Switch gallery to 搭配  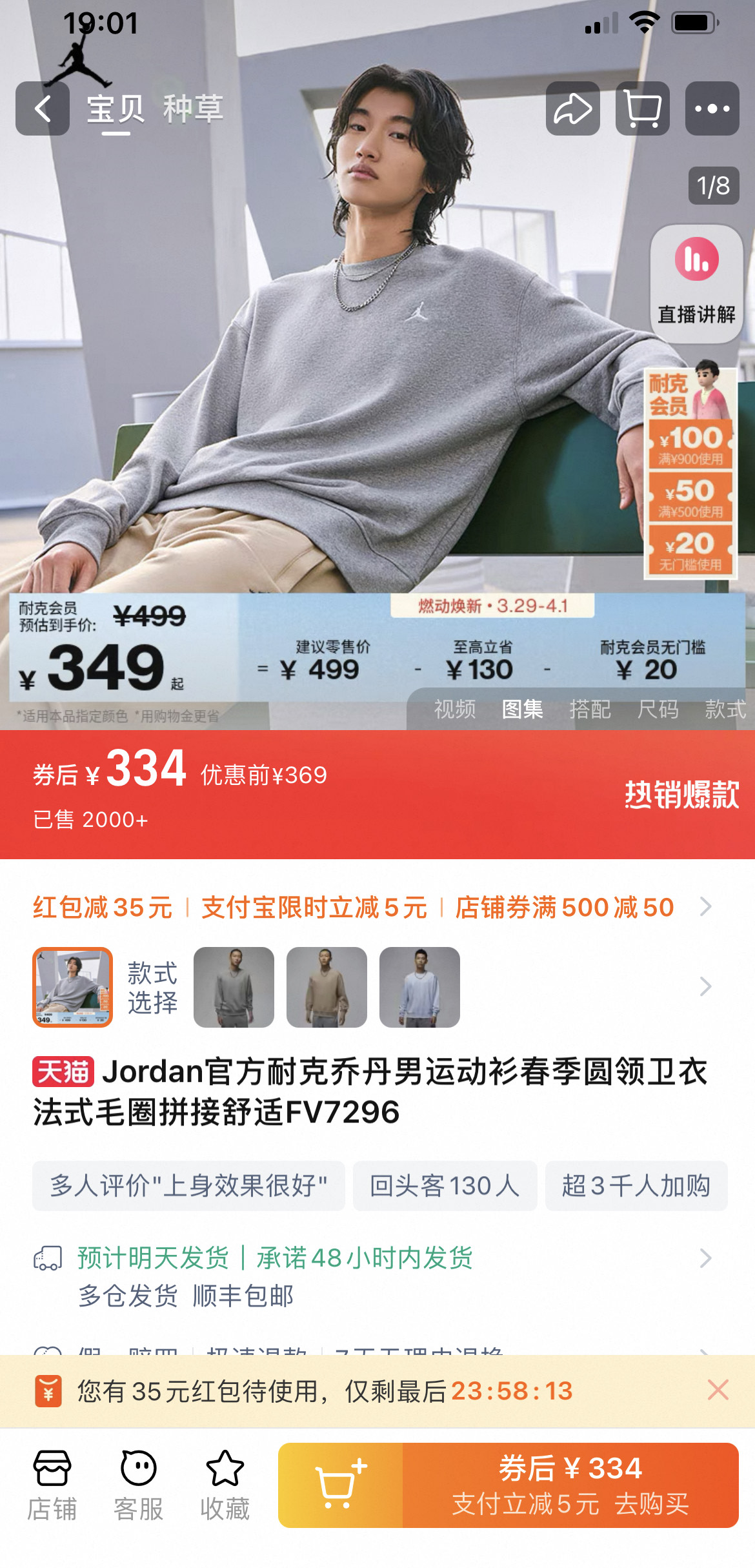(590, 709)
